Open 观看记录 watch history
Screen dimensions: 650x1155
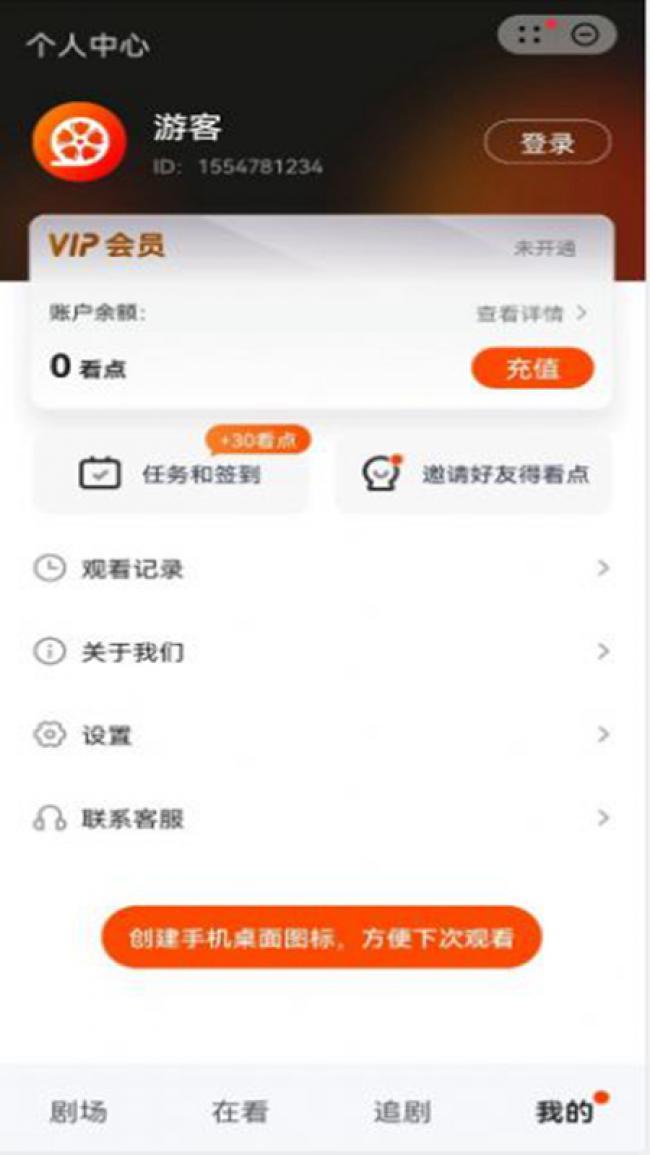click(320, 569)
